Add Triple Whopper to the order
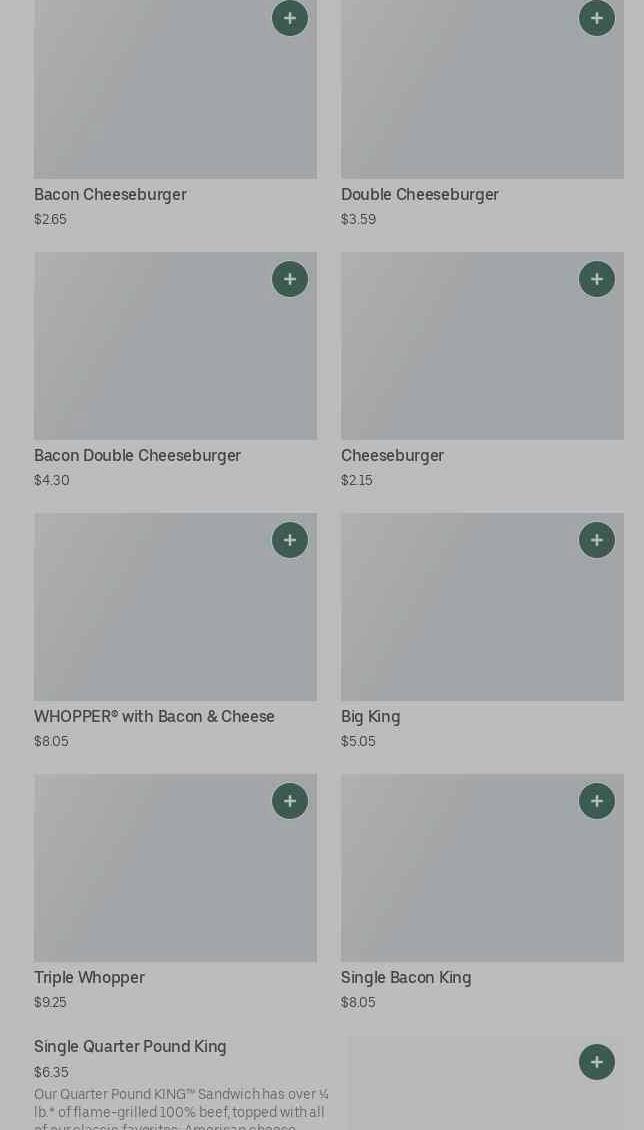This screenshot has width=644, height=1130. (x=290, y=801)
